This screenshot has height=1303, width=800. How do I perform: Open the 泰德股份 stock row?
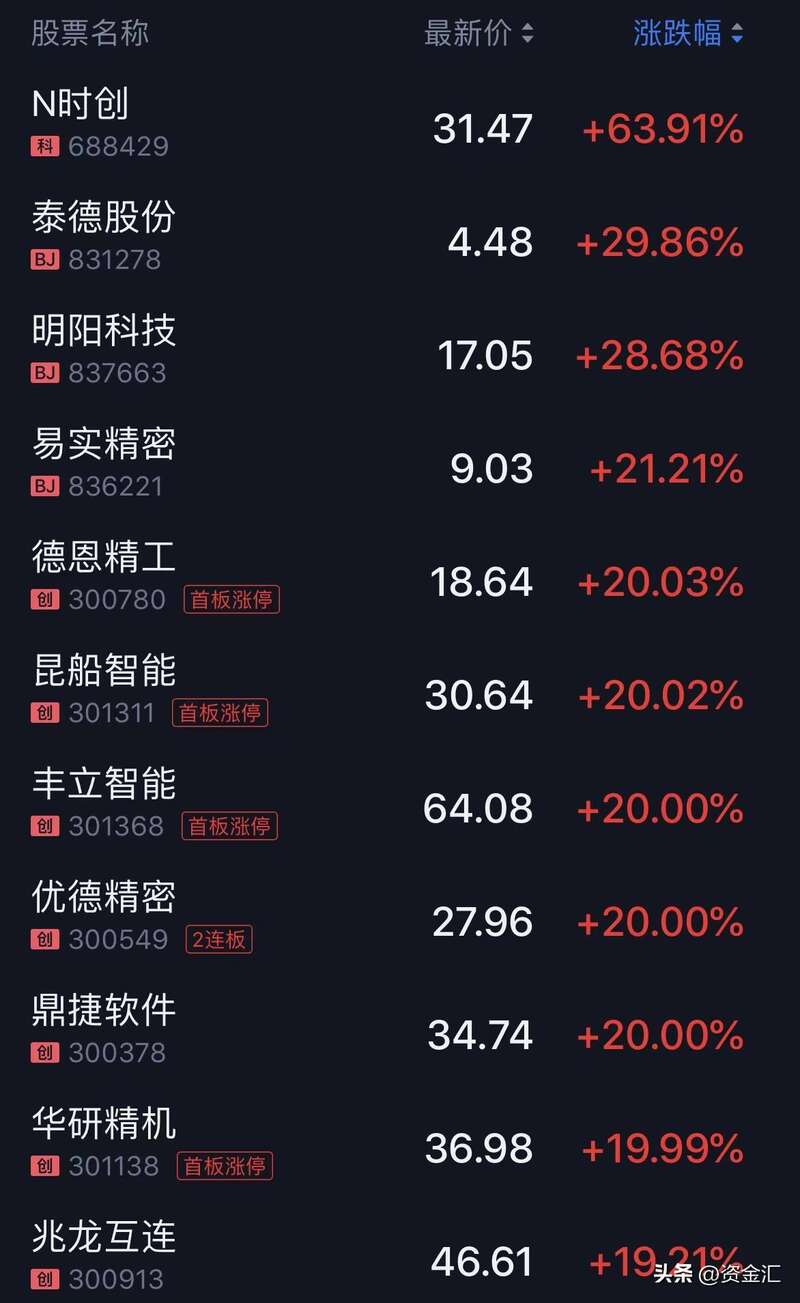pos(400,240)
